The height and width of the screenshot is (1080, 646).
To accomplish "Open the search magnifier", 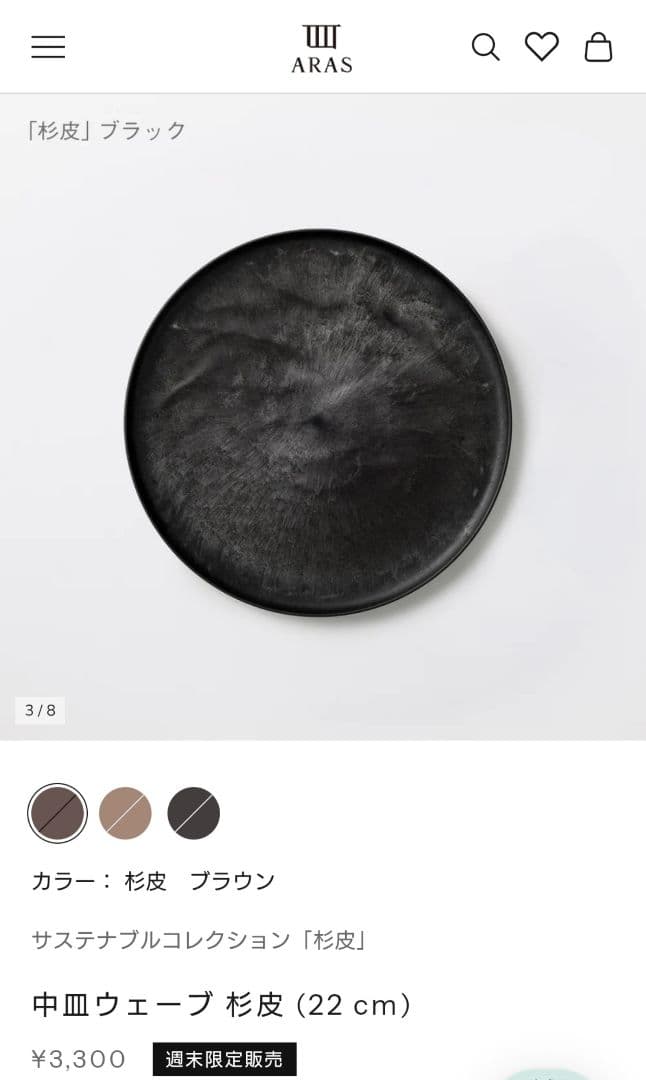I will pyautogui.click(x=485, y=47).
